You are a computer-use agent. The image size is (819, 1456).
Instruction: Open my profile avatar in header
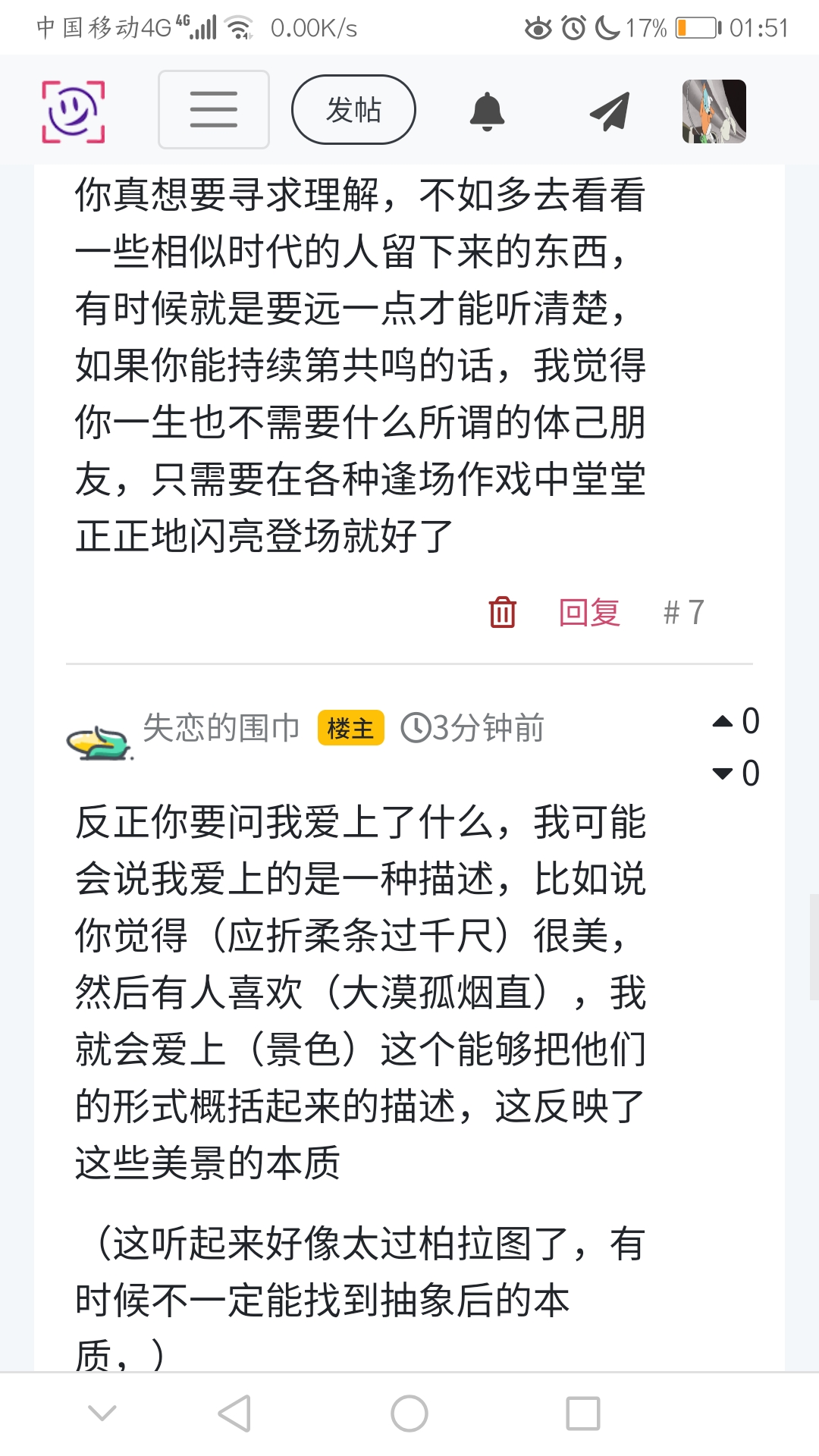point(714,111)
